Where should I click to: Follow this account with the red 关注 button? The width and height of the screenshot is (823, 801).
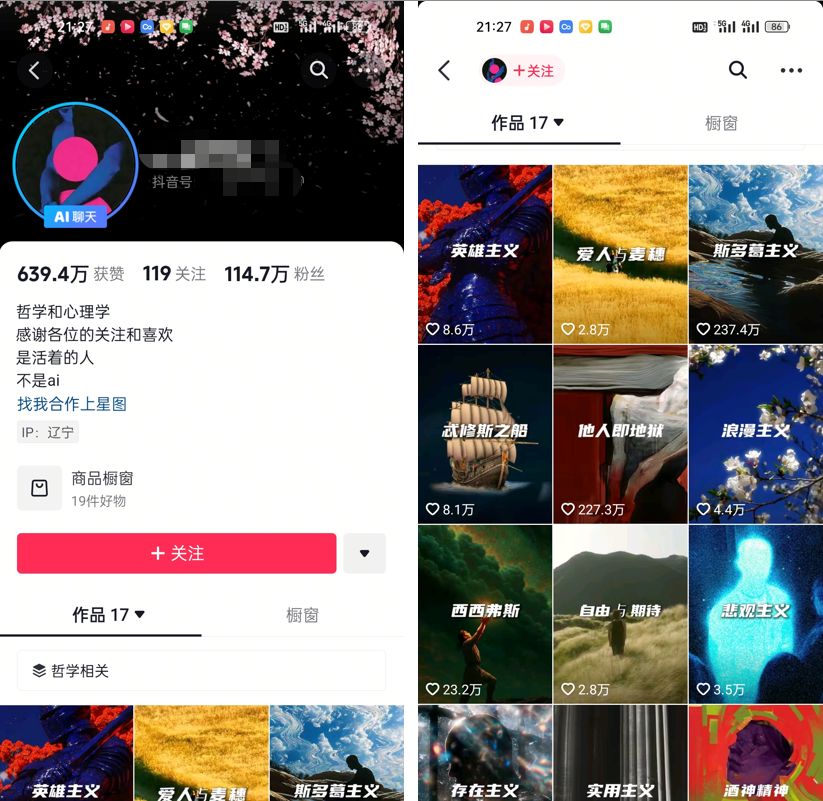tap(176, 553)
